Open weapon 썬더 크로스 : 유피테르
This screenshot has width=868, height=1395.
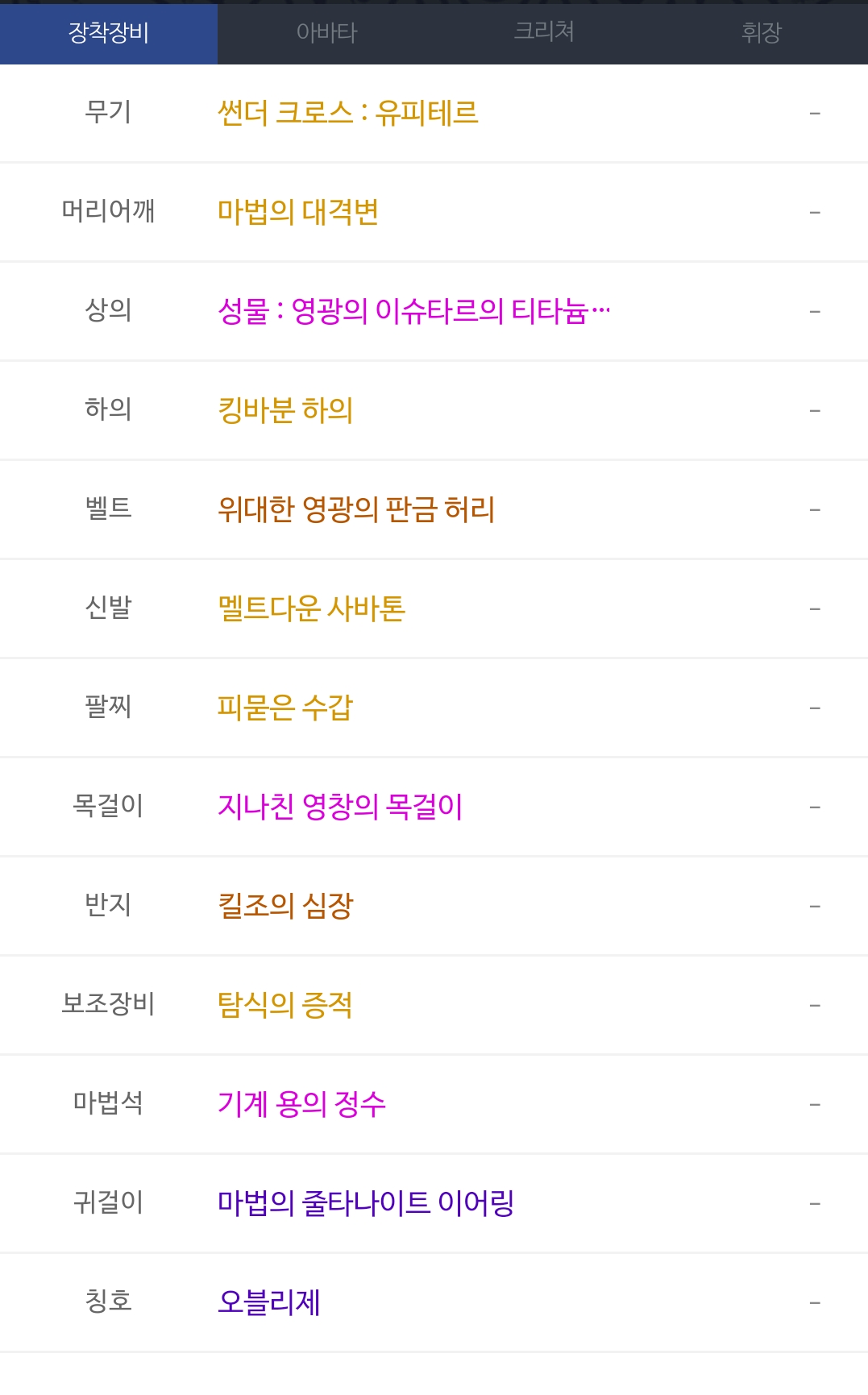click(x=347, y=113)
